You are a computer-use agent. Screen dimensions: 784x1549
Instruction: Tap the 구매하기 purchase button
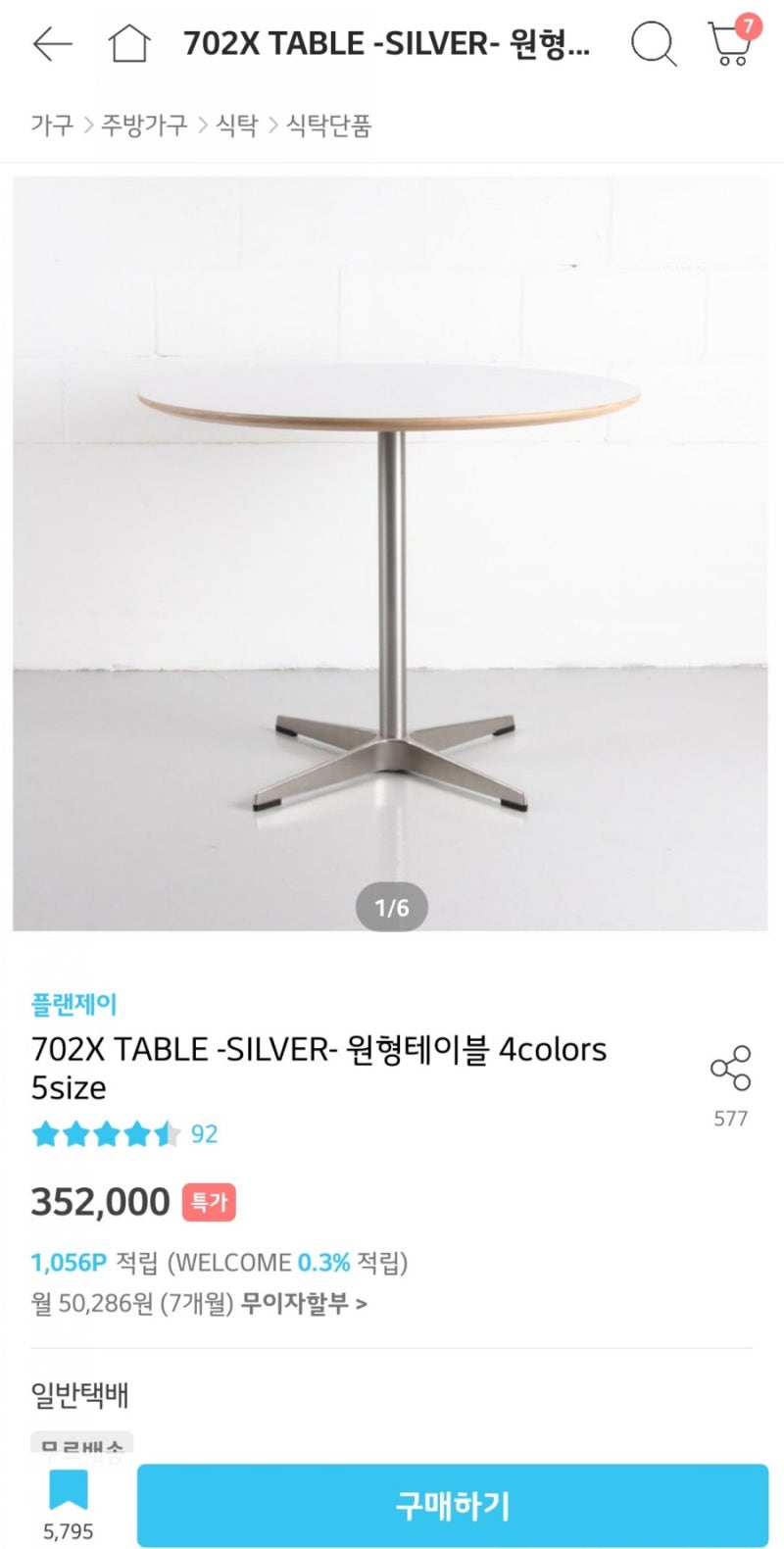click(453, 1506)
